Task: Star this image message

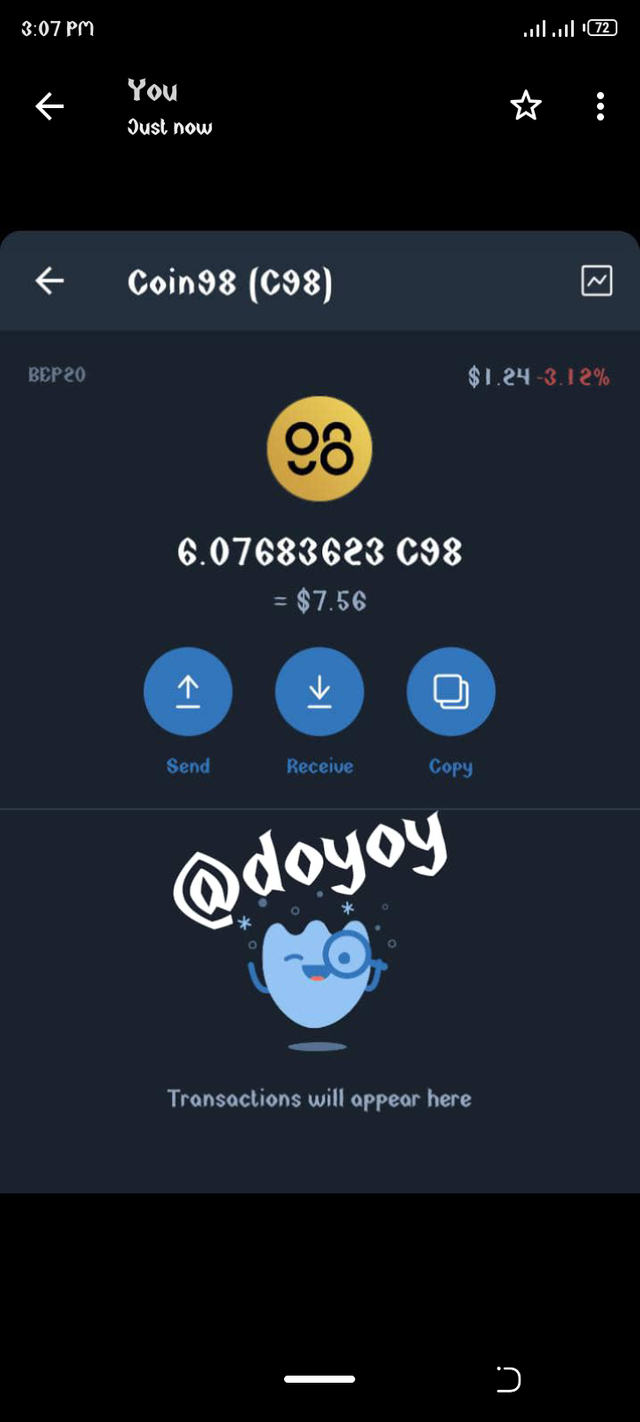Action: [526, 106]
